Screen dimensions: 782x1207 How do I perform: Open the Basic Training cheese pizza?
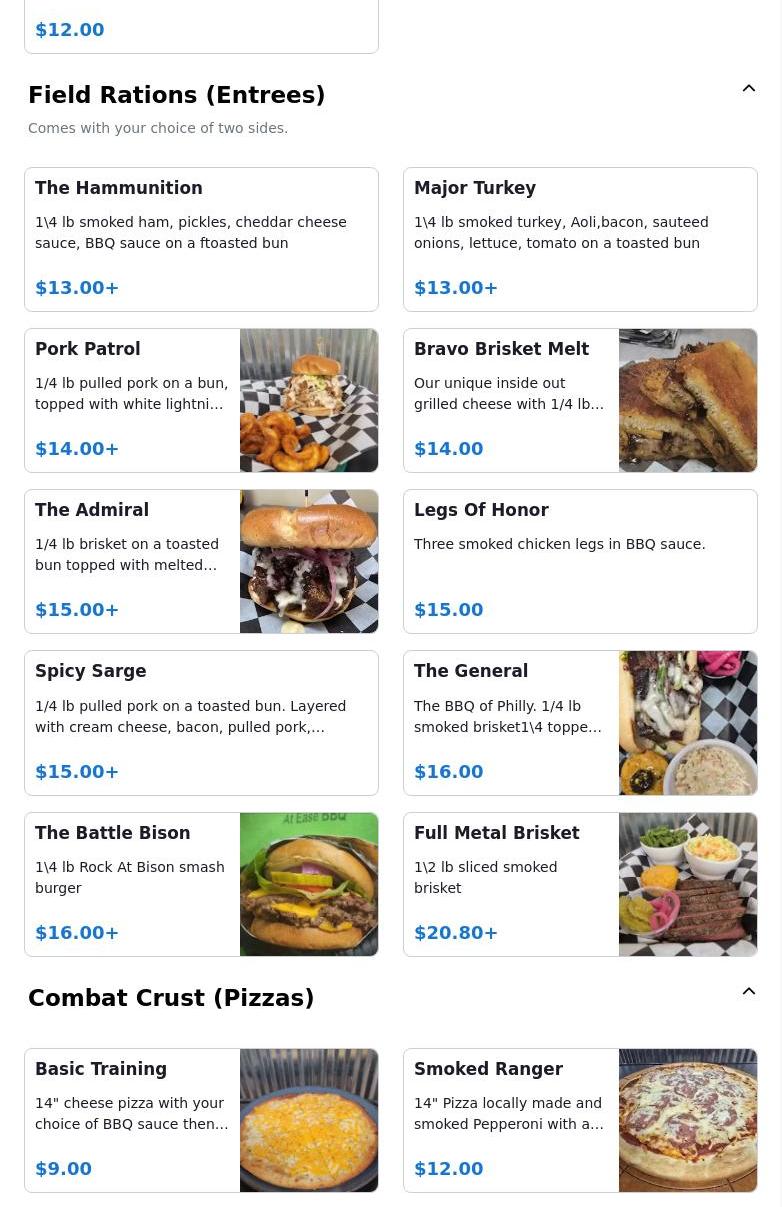click(x=201, y=1120)
